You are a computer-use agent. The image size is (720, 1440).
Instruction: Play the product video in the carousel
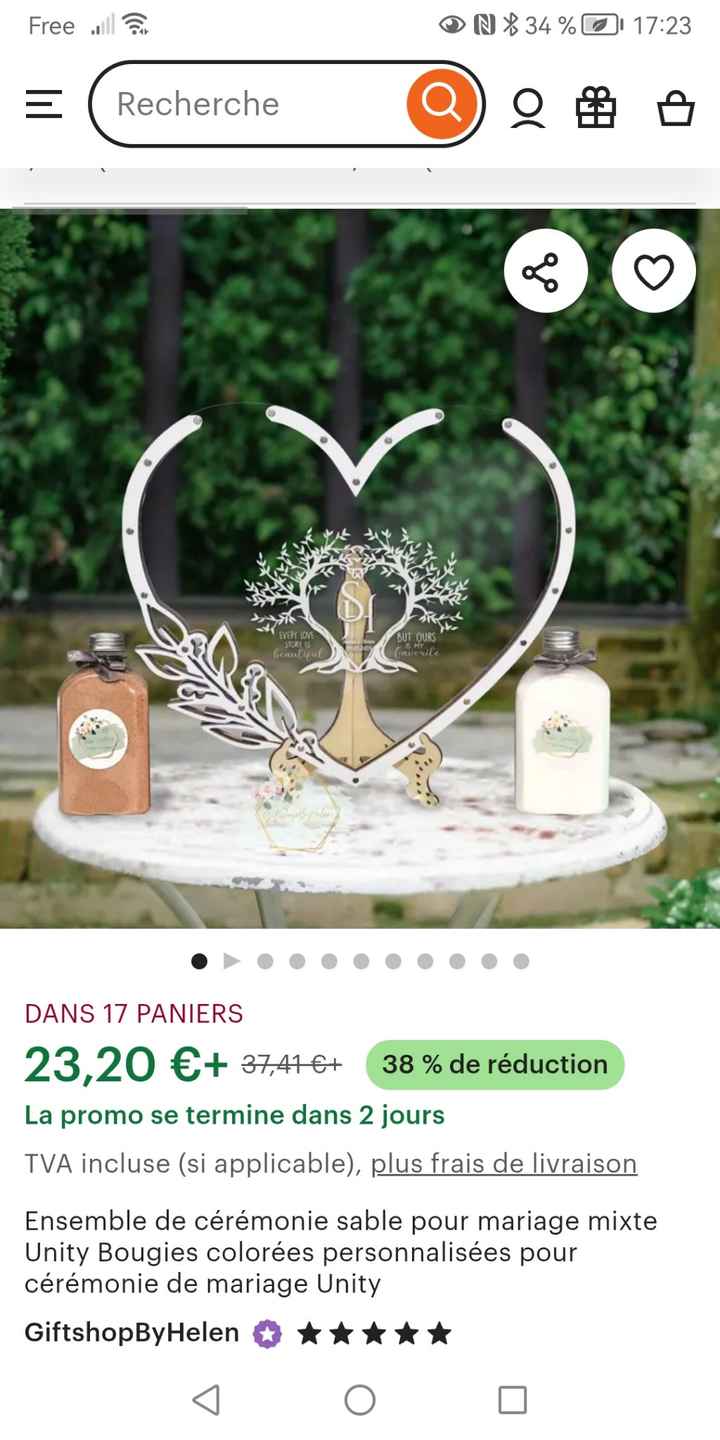[232, 961]
